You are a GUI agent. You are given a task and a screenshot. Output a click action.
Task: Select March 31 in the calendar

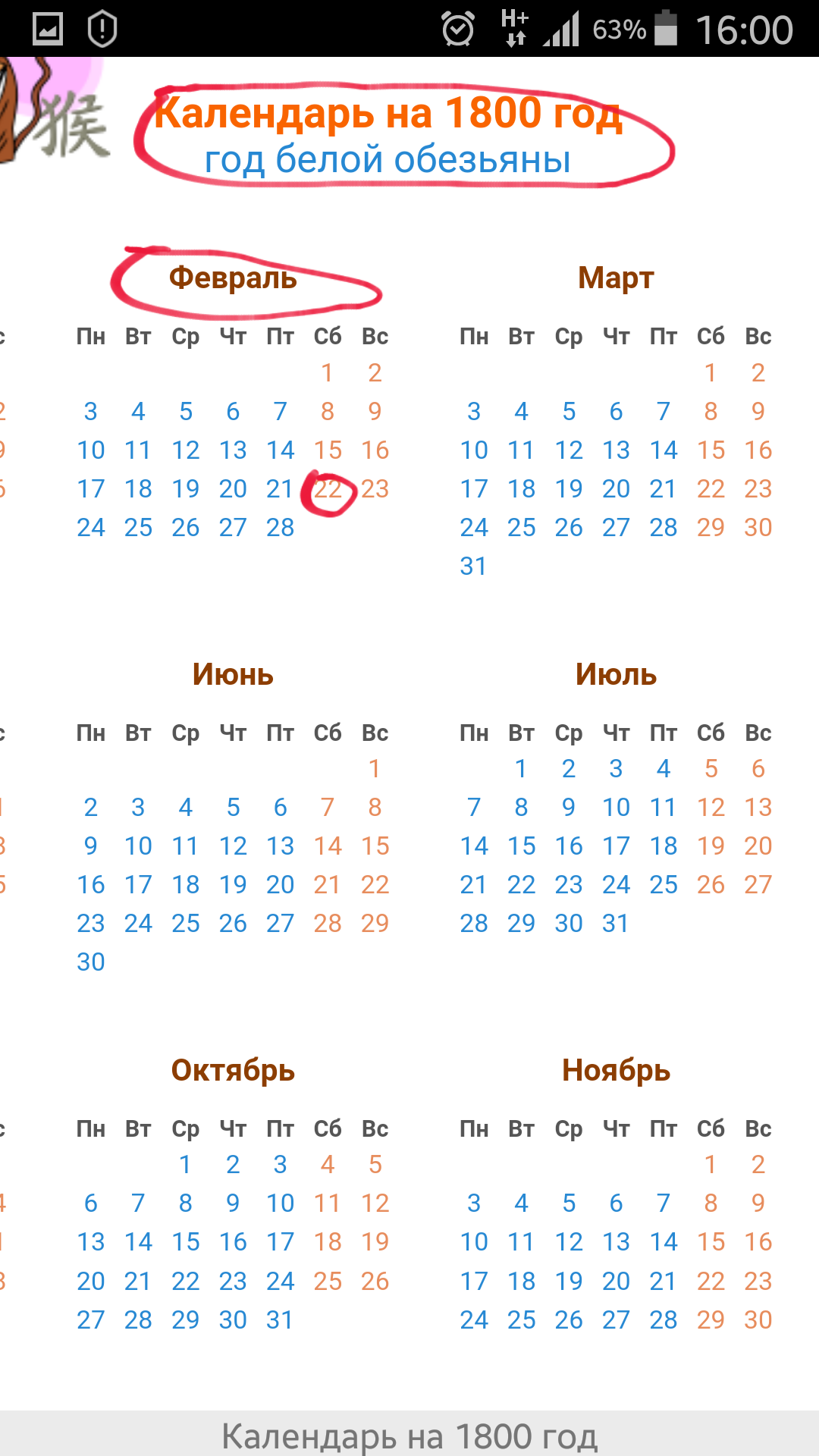[x=473, y=566]
